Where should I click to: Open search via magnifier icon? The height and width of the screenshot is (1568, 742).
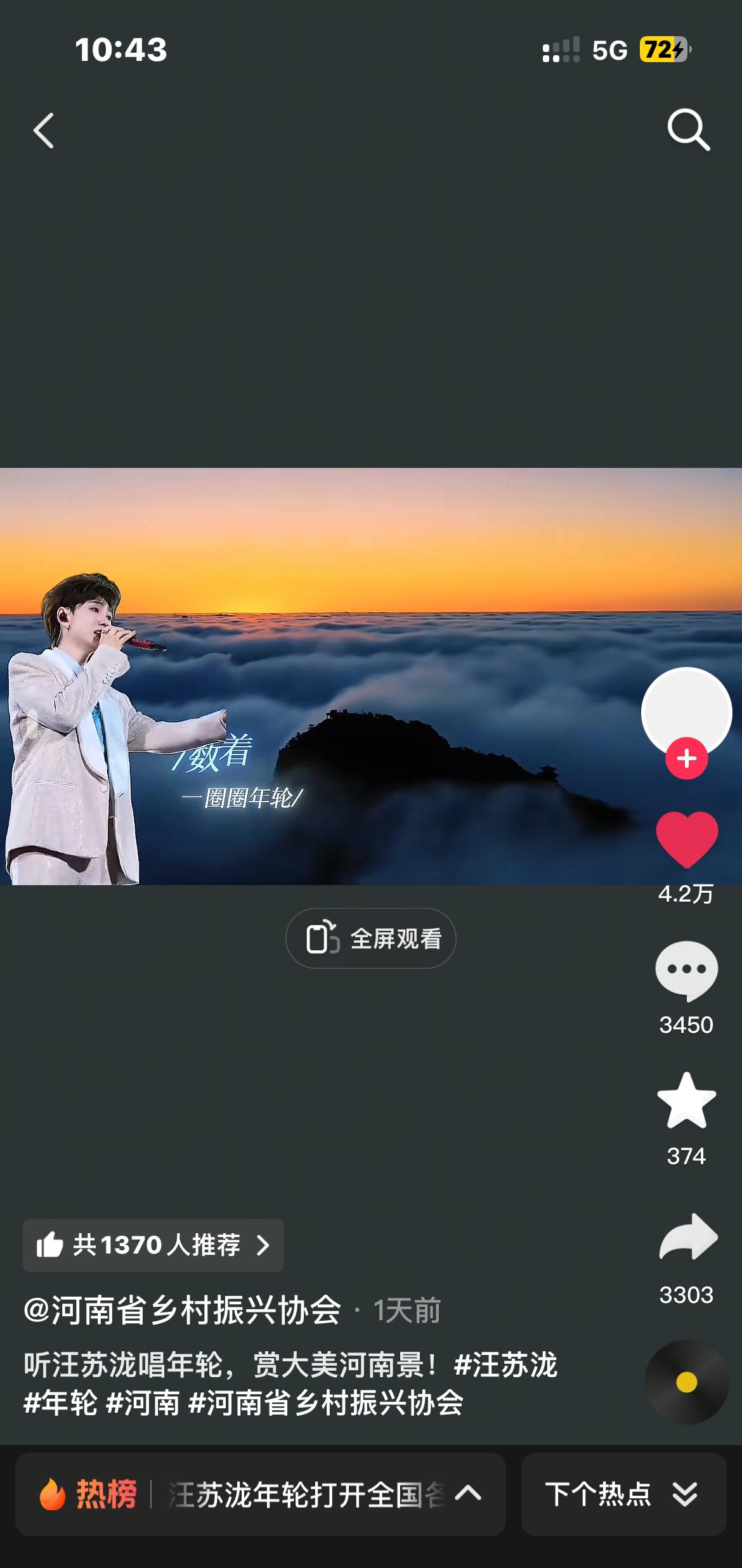688,130
